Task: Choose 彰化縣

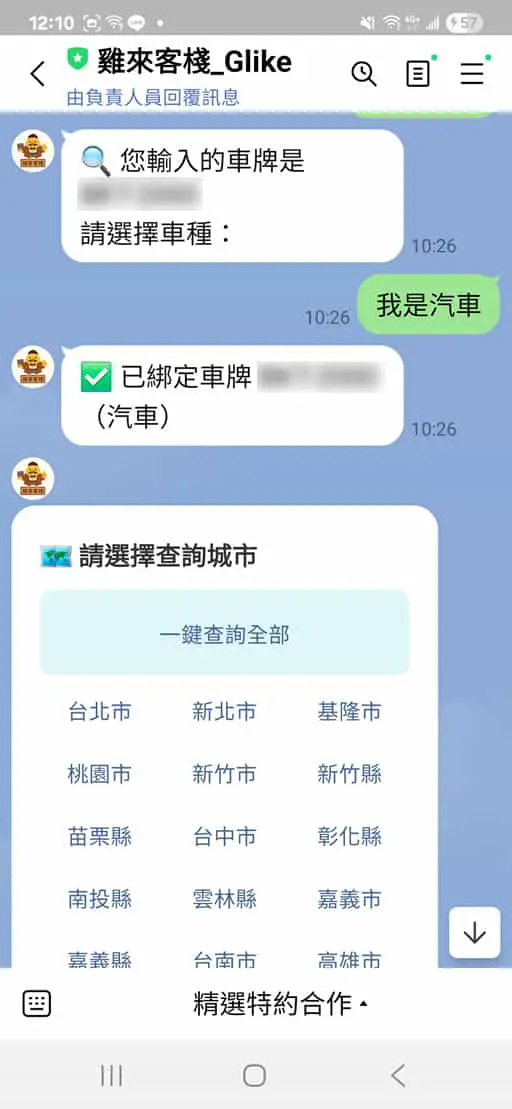Action: click(x=349, y=837)
